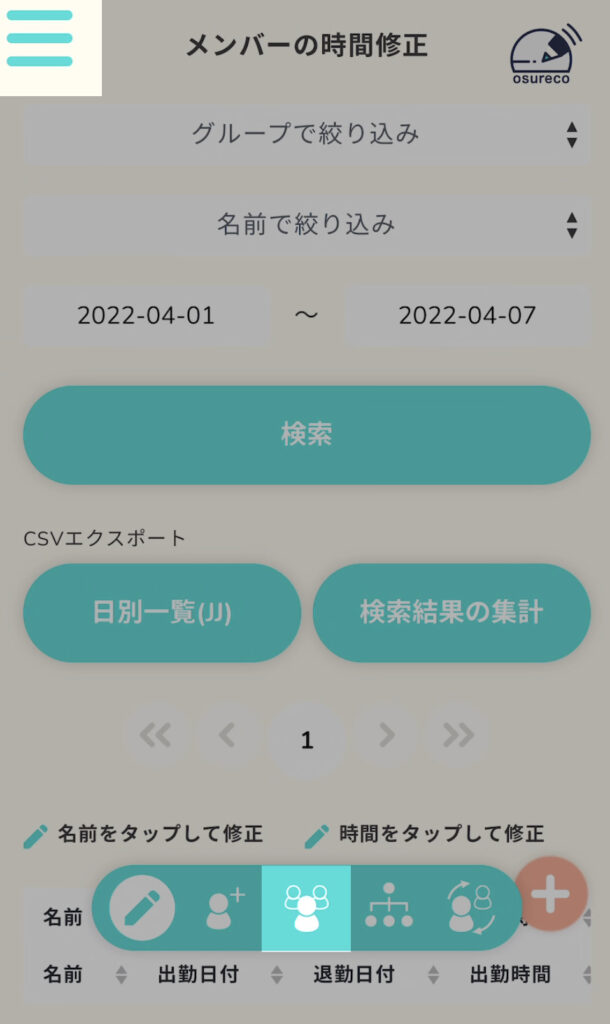
Task: Go to the previous page
Action: 228,737
